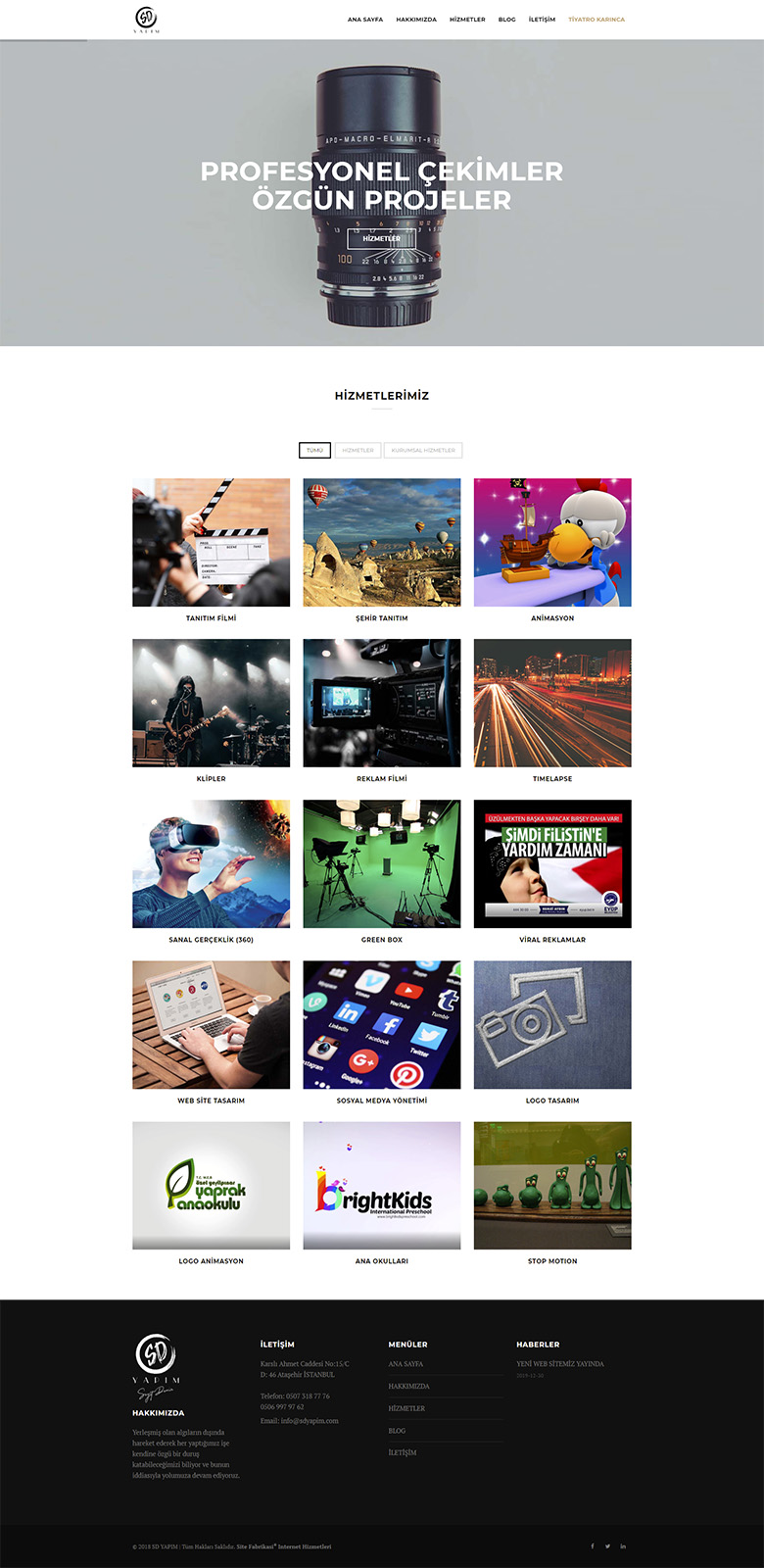This screenshot has width=764, height=1568.
Task: Open footer İletişim menu link
Action: click(403, 1452)
